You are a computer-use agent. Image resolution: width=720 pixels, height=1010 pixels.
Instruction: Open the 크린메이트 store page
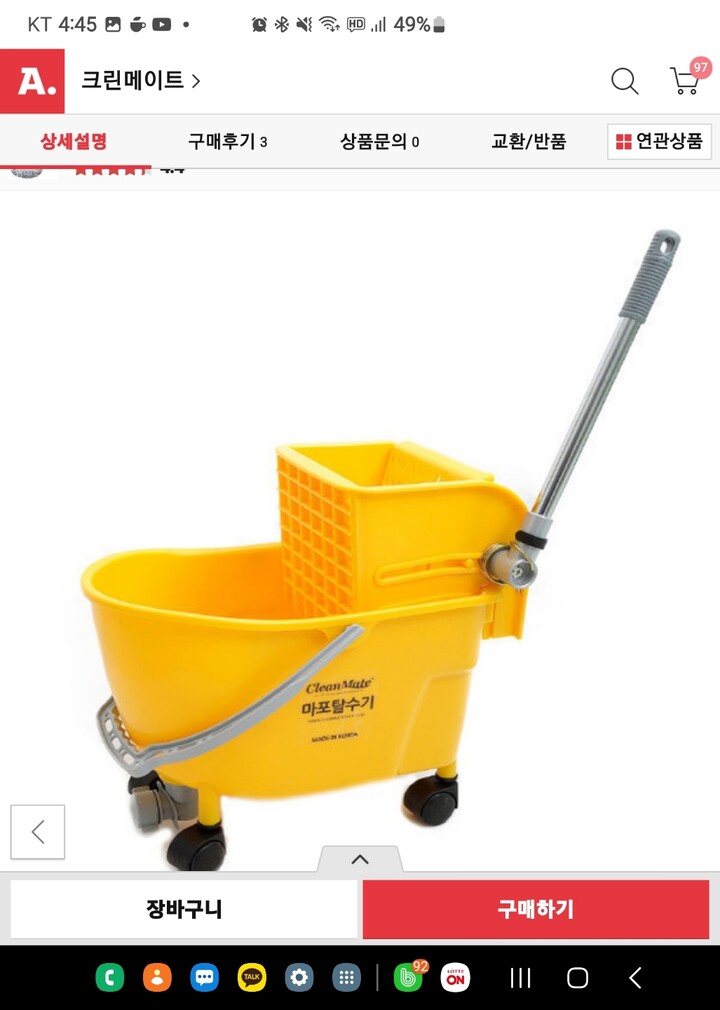tap(140, 81)
